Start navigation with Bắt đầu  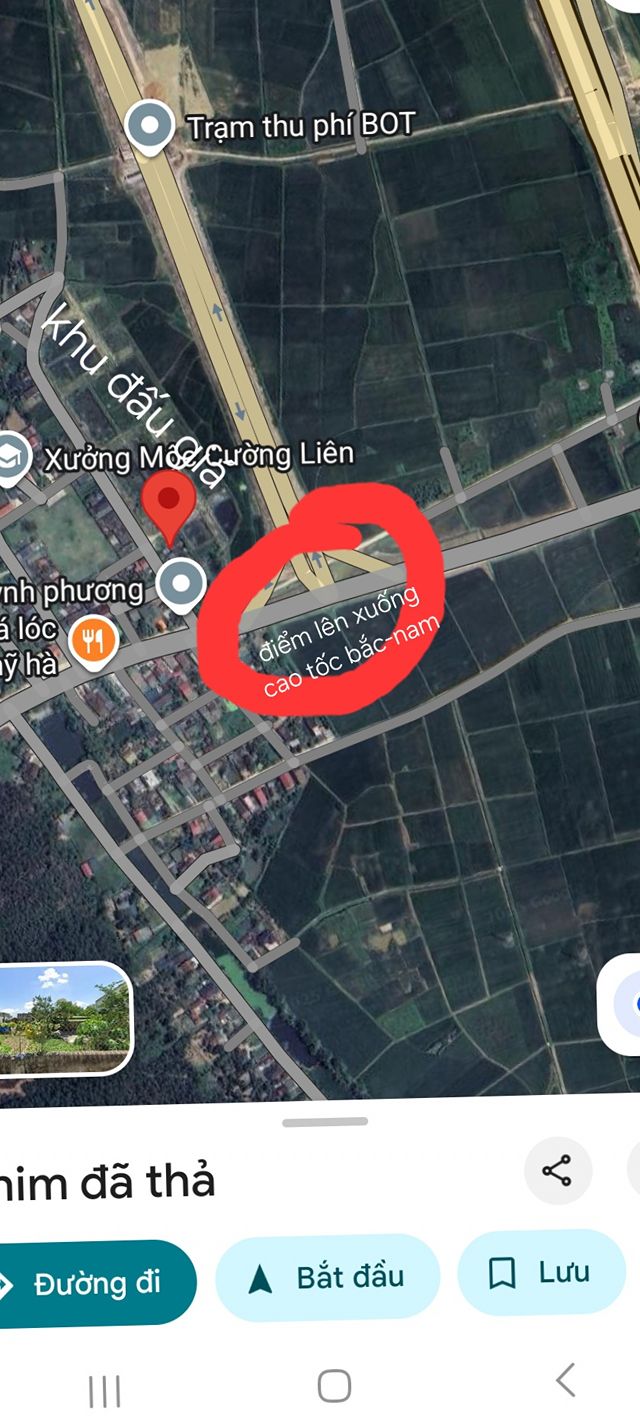(x=328, y=1277)
